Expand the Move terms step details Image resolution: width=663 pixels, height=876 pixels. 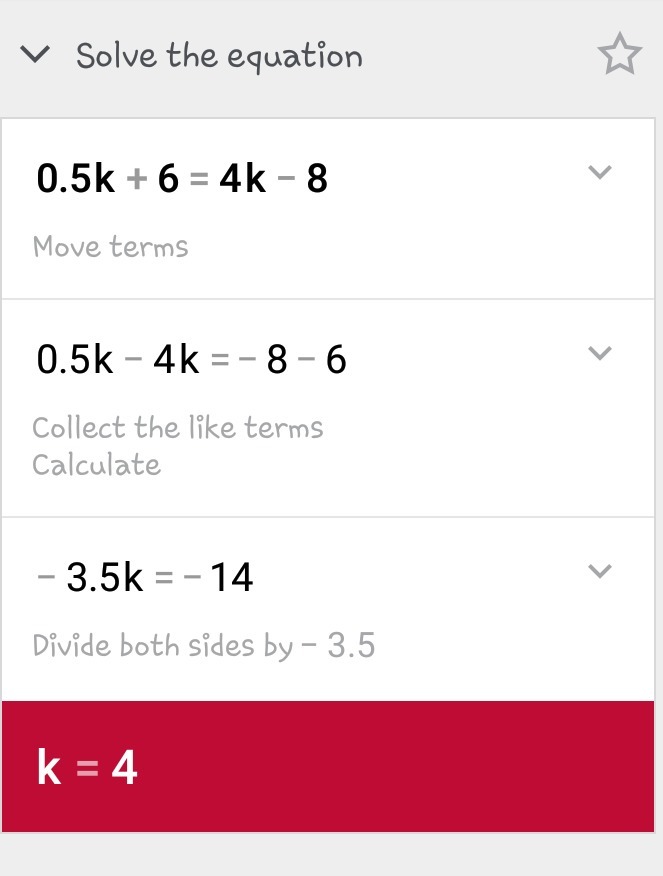coord(599,173)
